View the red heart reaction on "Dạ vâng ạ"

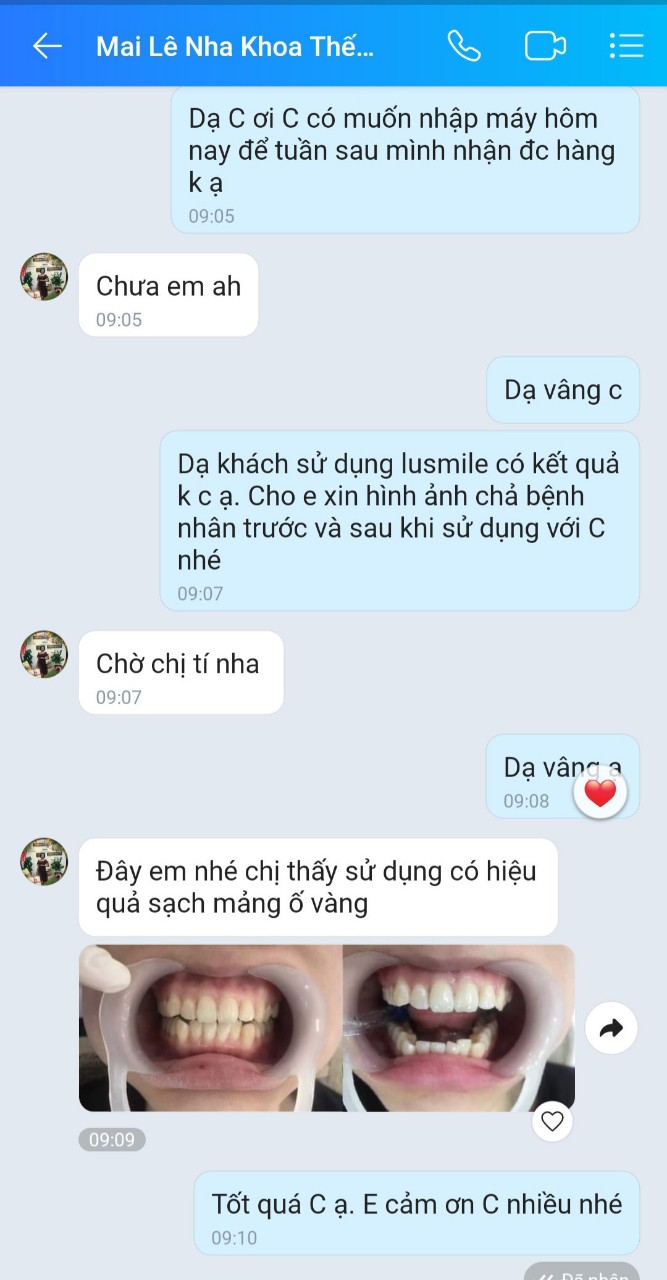pos(600,794)
